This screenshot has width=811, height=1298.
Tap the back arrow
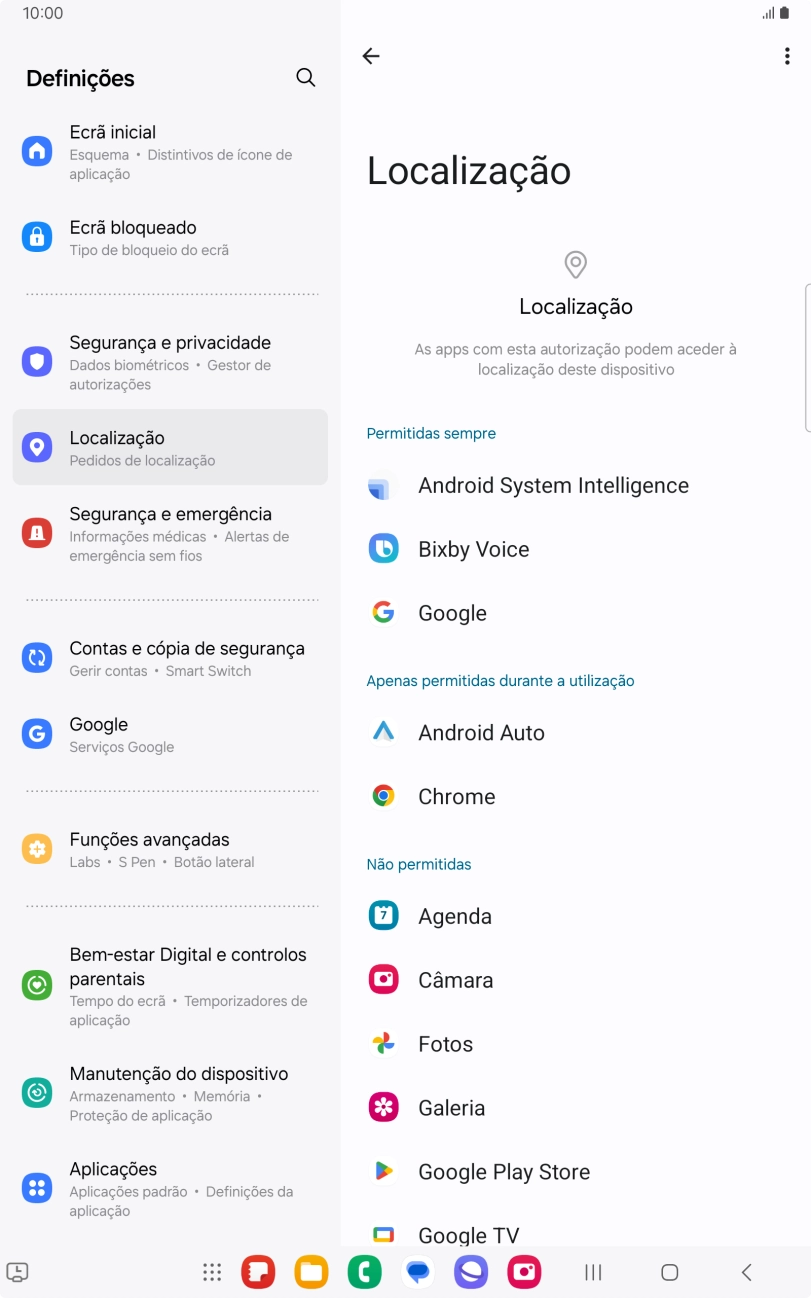[370, 56]
